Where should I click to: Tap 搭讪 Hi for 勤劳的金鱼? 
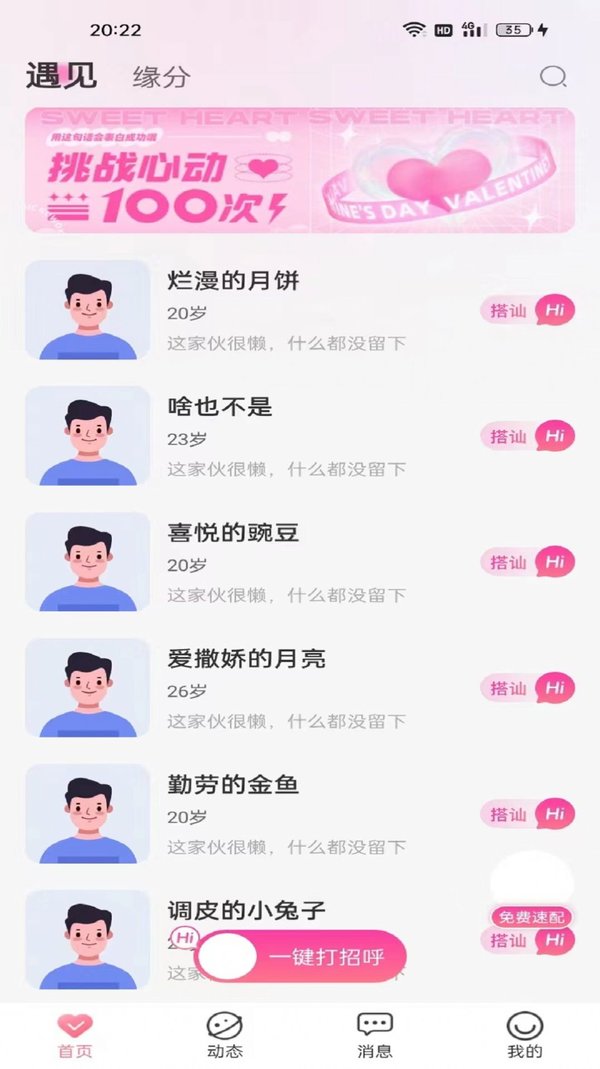coord(528,814)
